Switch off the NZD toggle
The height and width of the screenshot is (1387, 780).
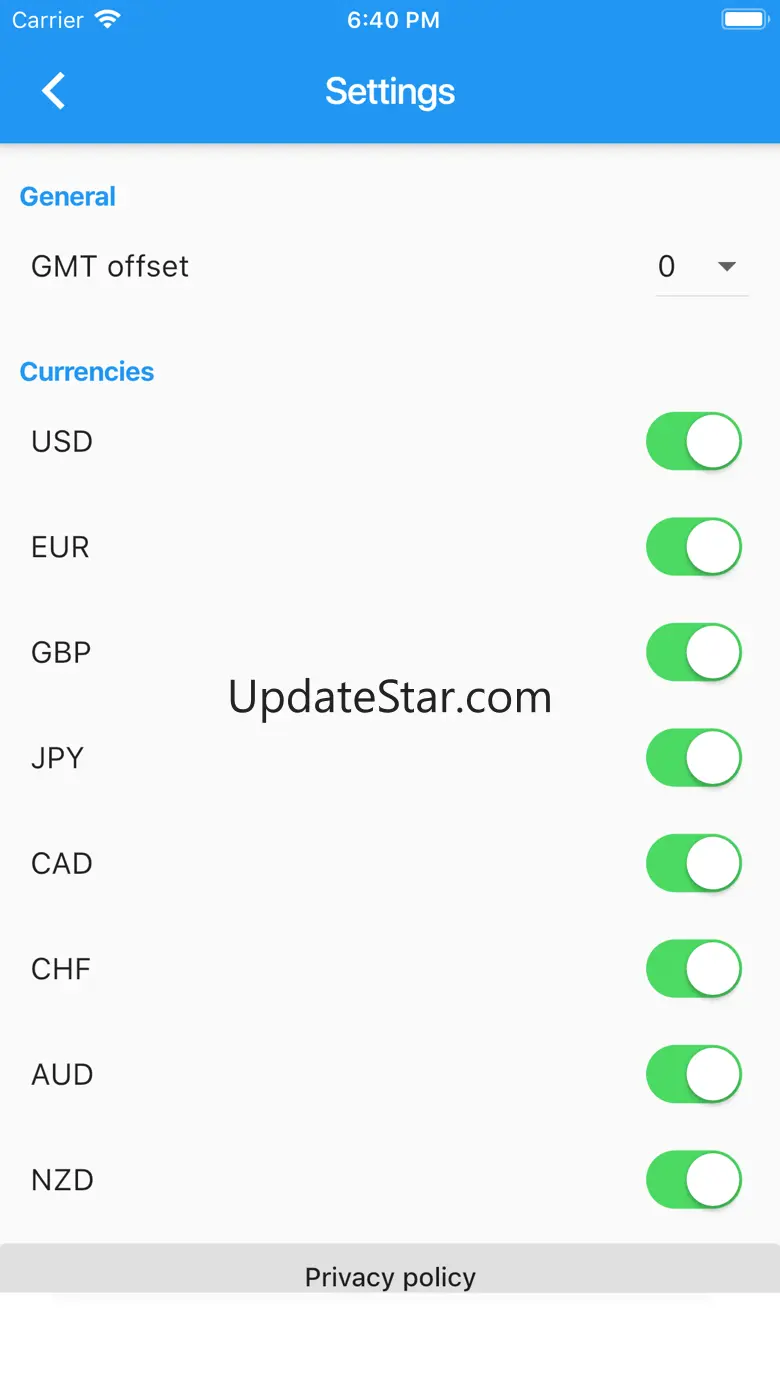pyautogui.click(x=694, y=1180)
